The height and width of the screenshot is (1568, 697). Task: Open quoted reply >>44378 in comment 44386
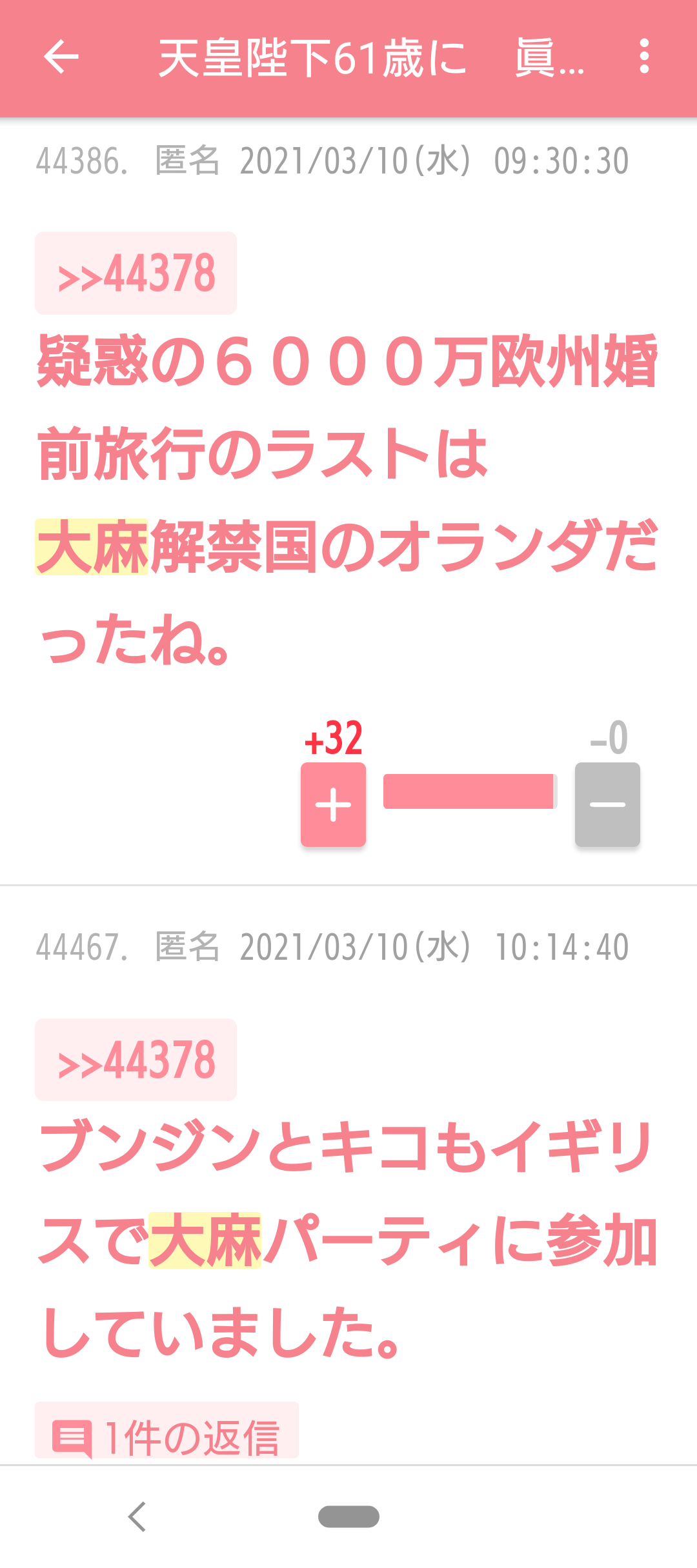[136, 273]
